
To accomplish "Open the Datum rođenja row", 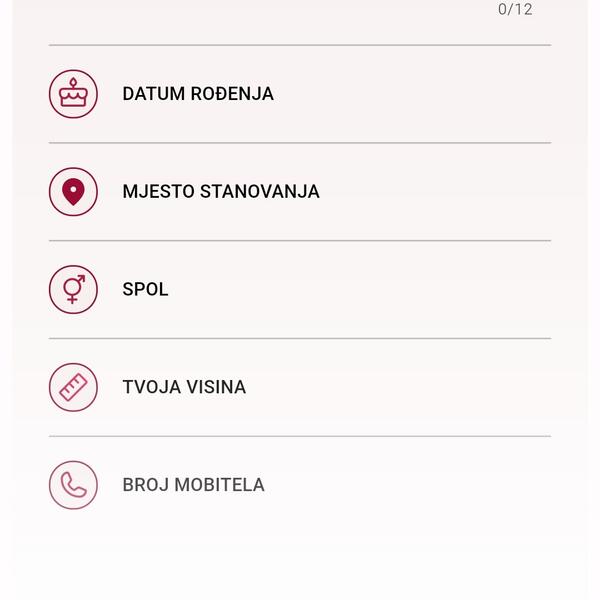I will pos(198,94).
